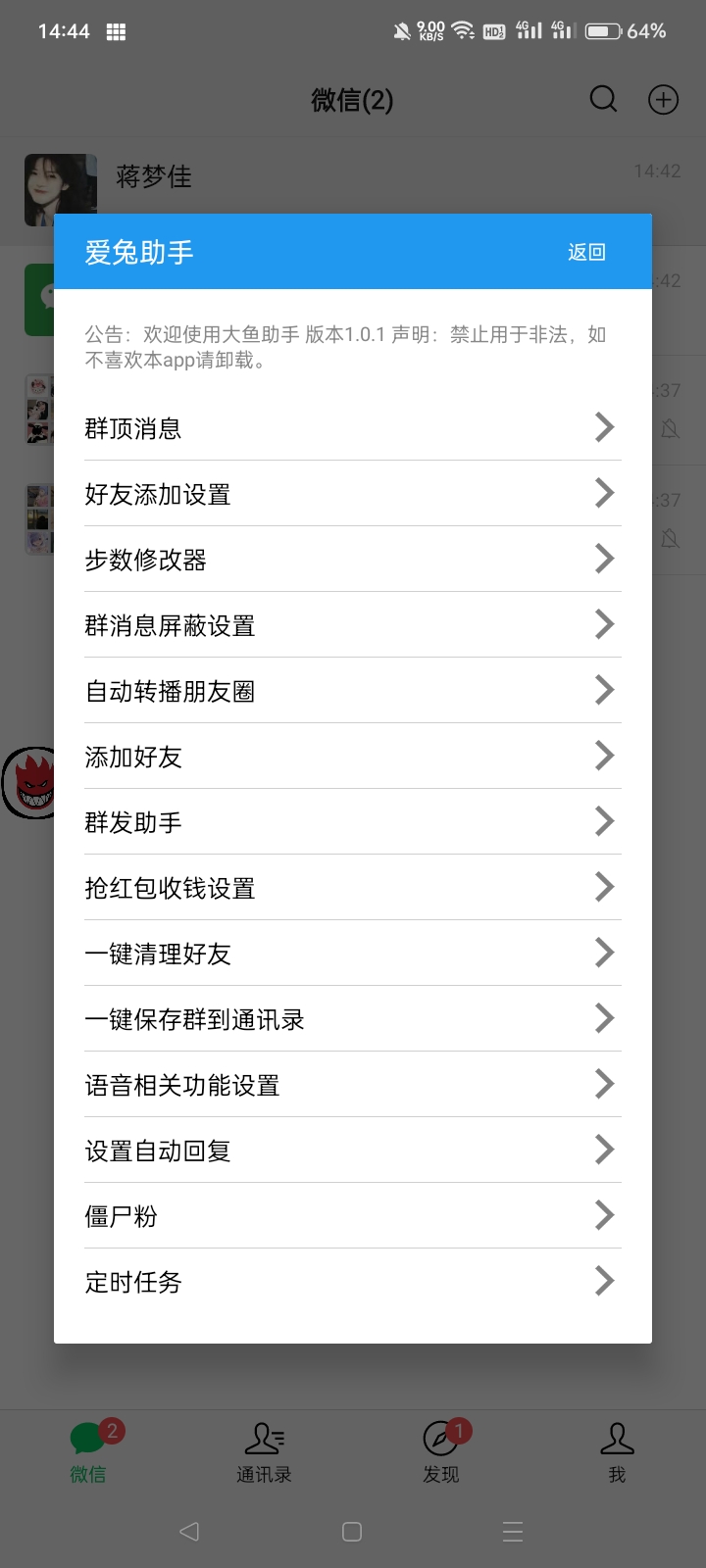This screenshot has width=706, height=1568.
Task: Open 一键保存群到通讯录
Action: pyautogui.click(x=352, y=1019)
